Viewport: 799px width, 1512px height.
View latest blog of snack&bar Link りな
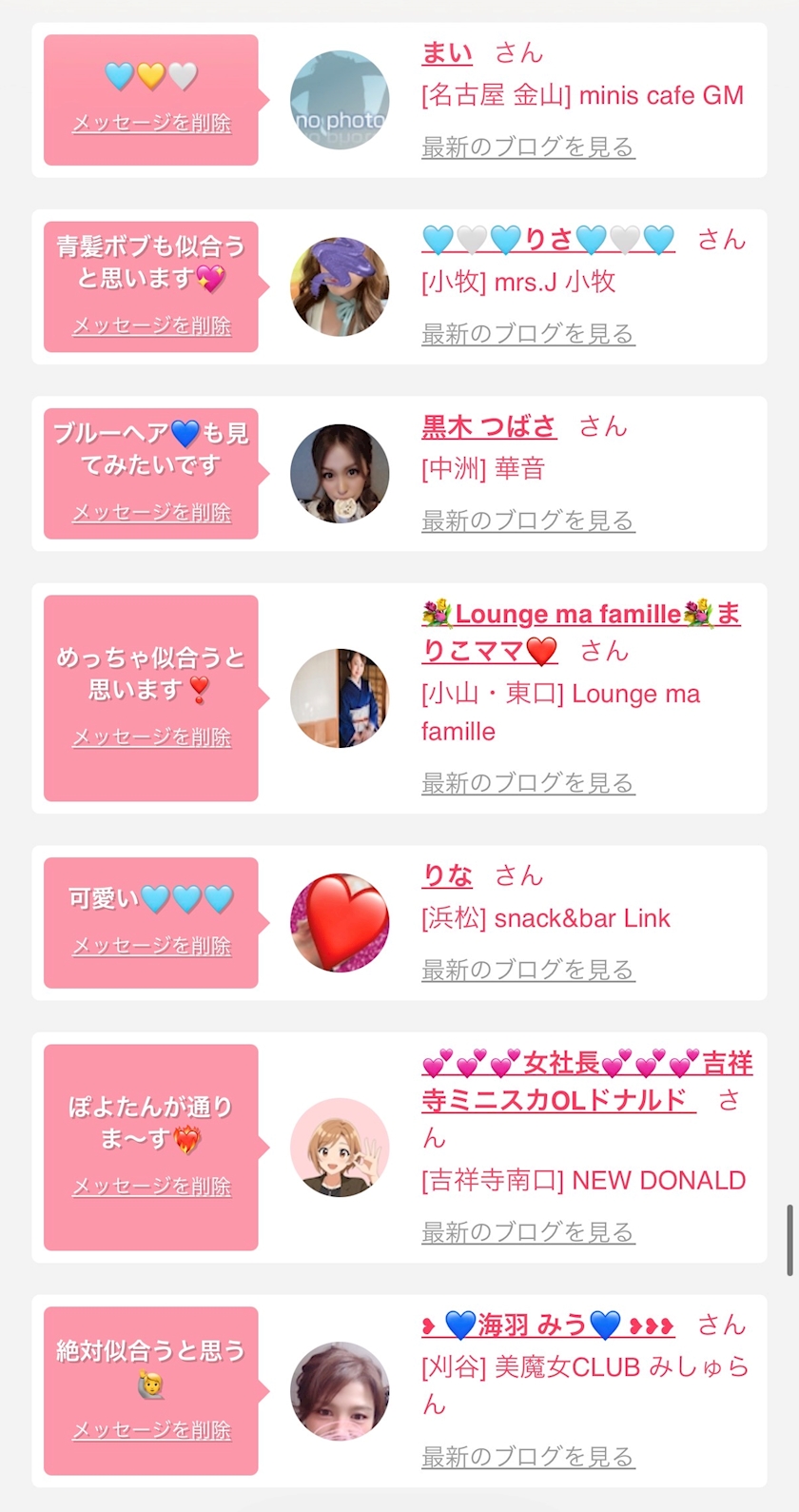(527, 970)
